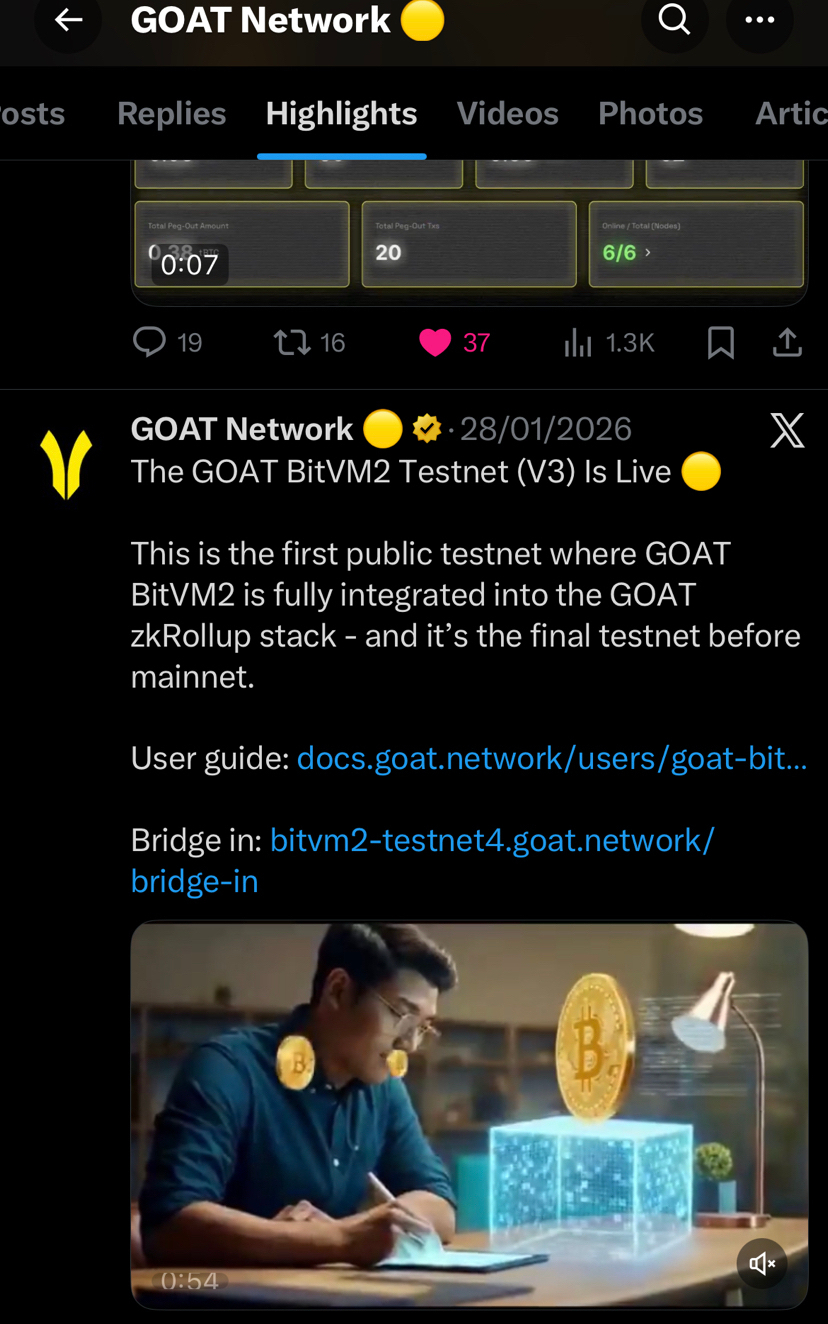828x1324 pixels.
Task: Open the profile overflow menu
Action: [x=759, y=20]
